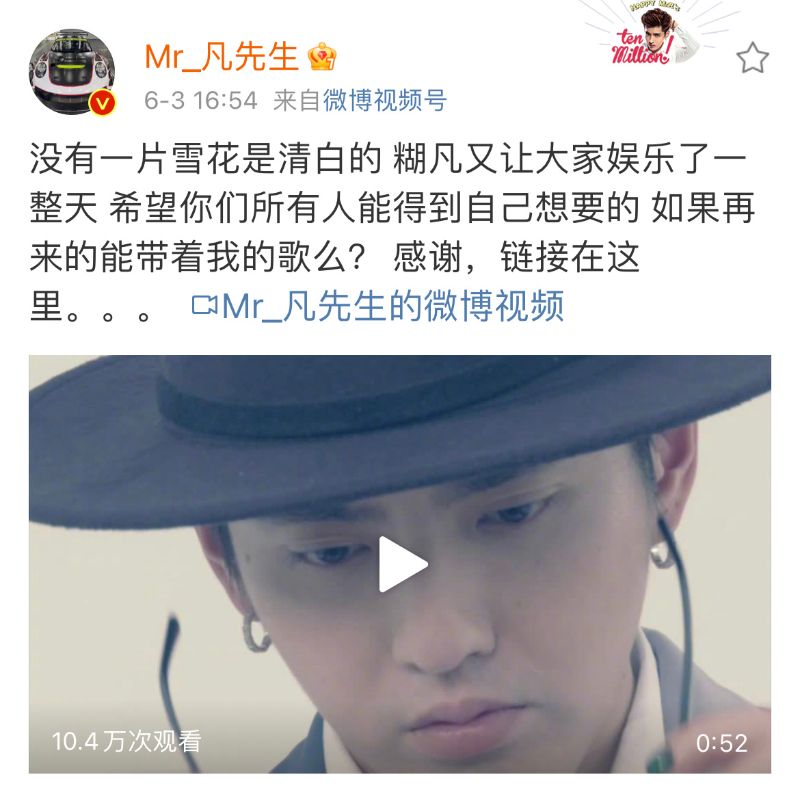Tap the Mr_凡先生 username

(x=222, y=56)
